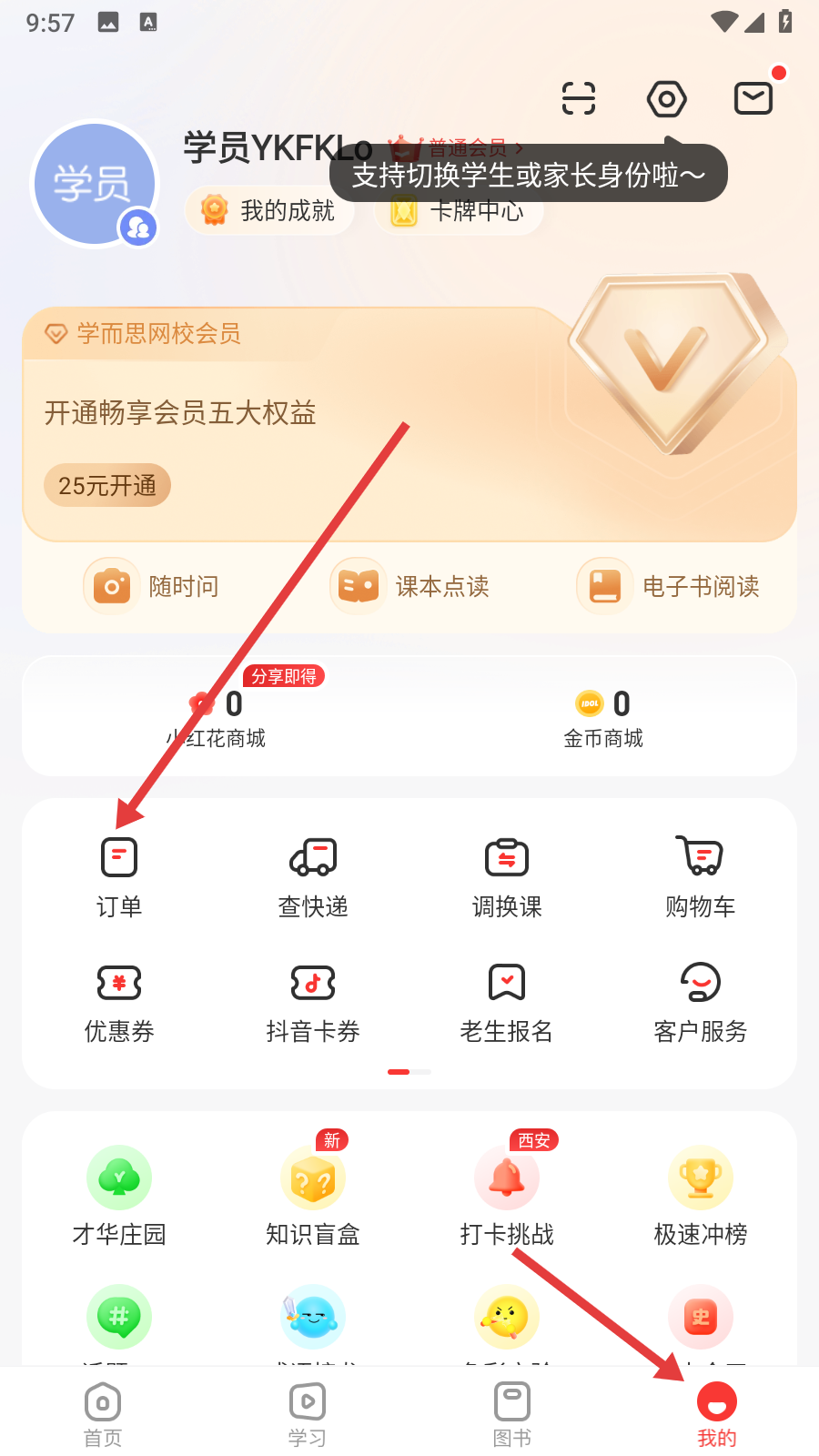Open 金币商城

[x=603, y=717]
